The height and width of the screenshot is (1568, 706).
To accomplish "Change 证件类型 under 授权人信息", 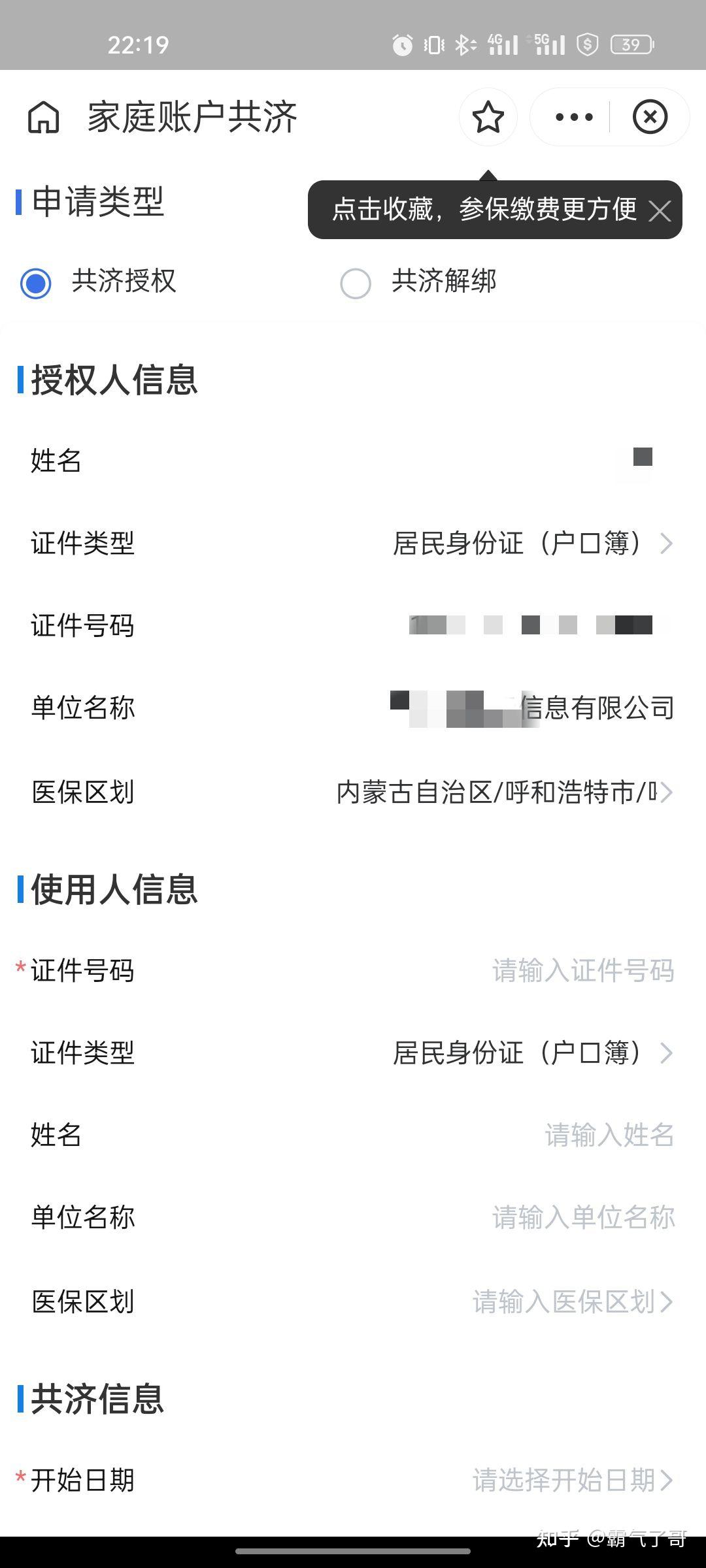I will 532,544.
